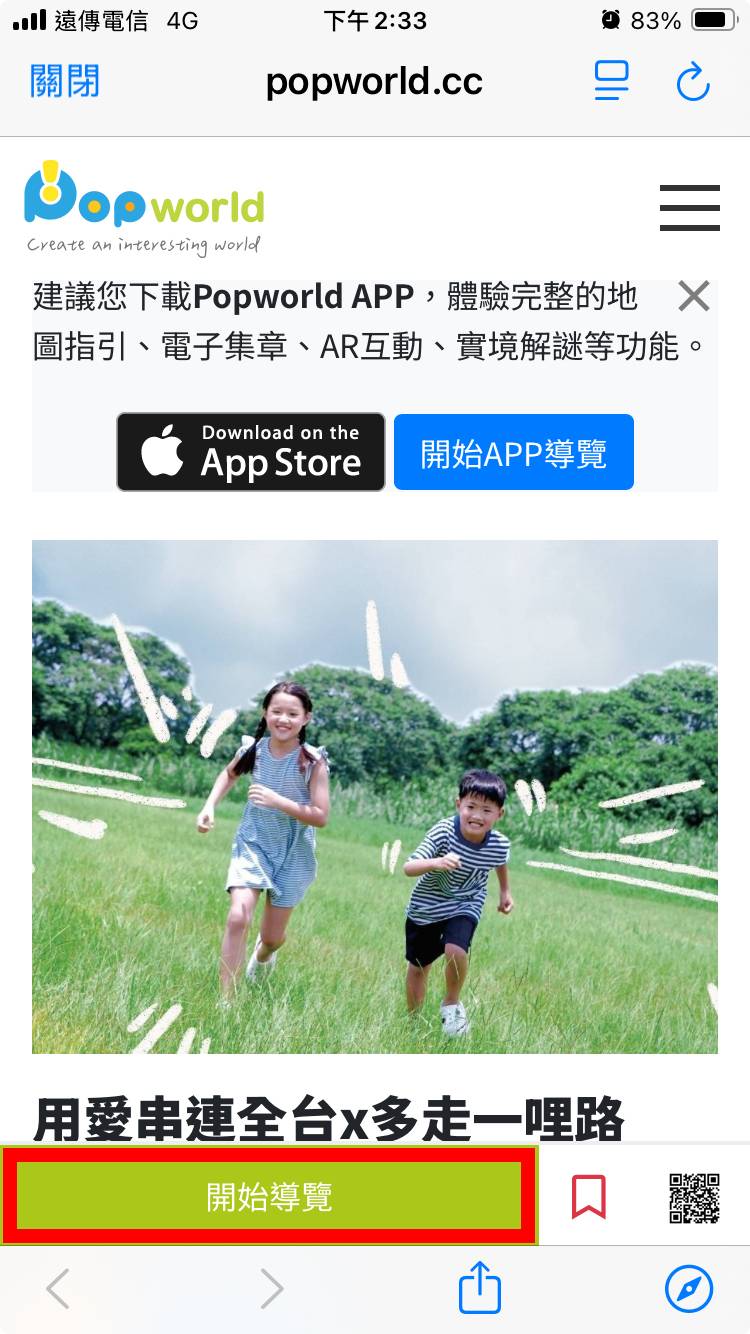Viewport: 750px width, 1334px height.
Task: Open the hamburger menu
Action: [x=689, y=208]
